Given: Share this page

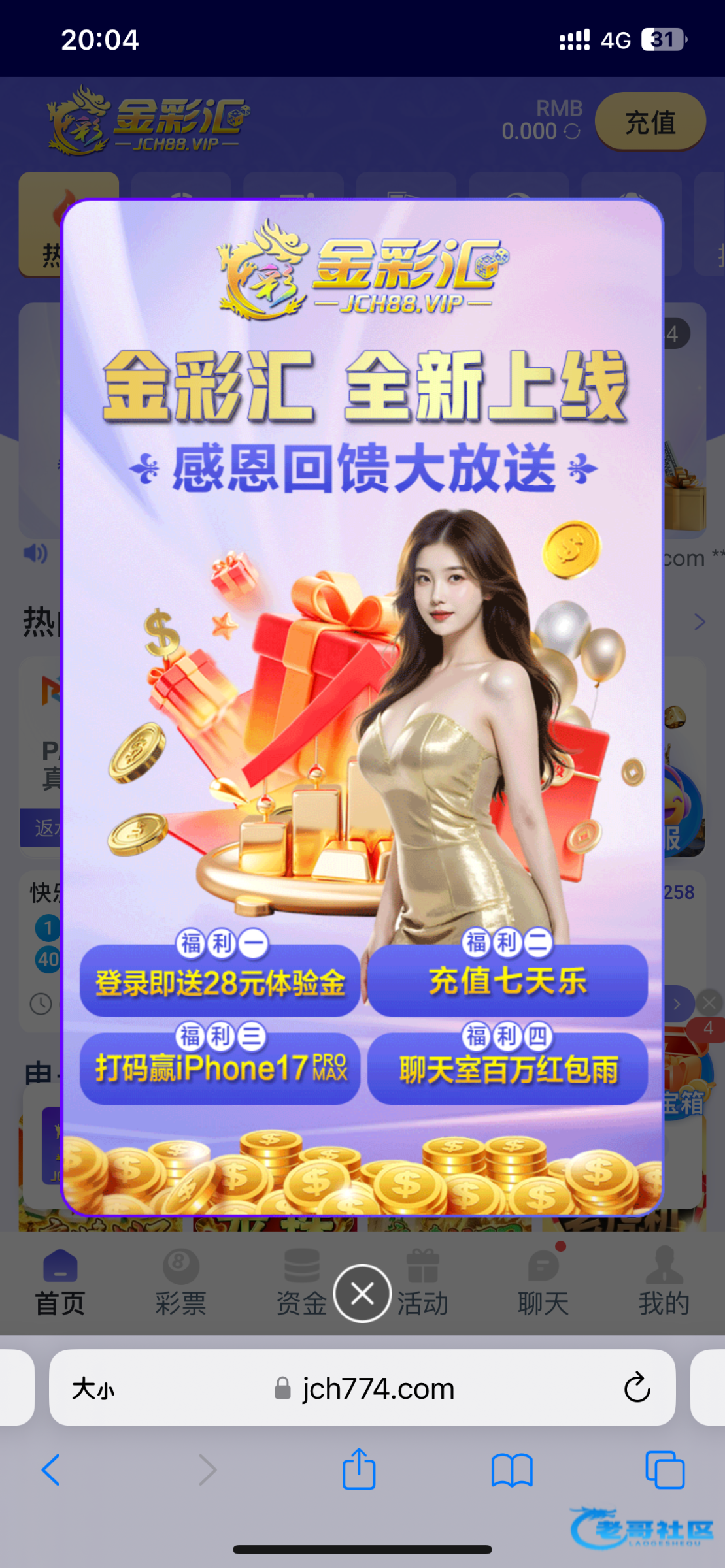Looking at the screenshot, I should coord(359,1470).
